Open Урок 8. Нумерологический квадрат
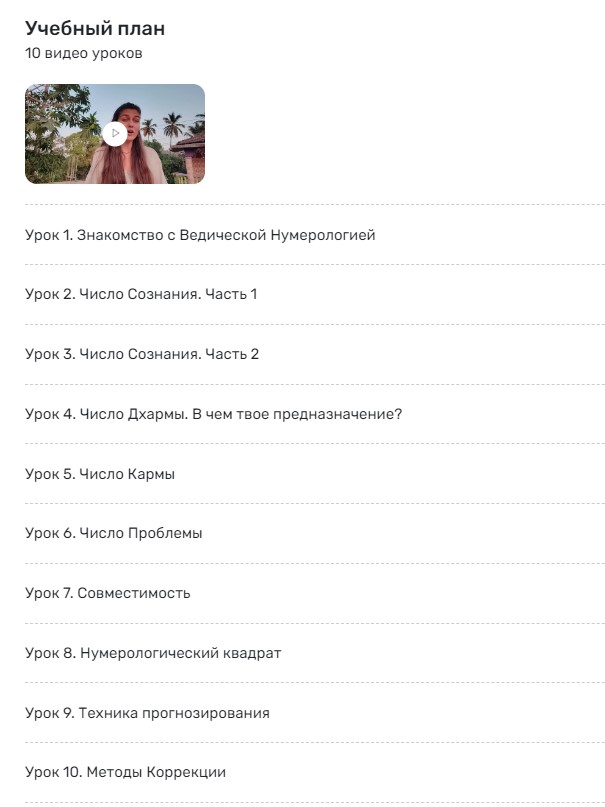The width and height of the screenshot is (605, 807). coord(153,653)
